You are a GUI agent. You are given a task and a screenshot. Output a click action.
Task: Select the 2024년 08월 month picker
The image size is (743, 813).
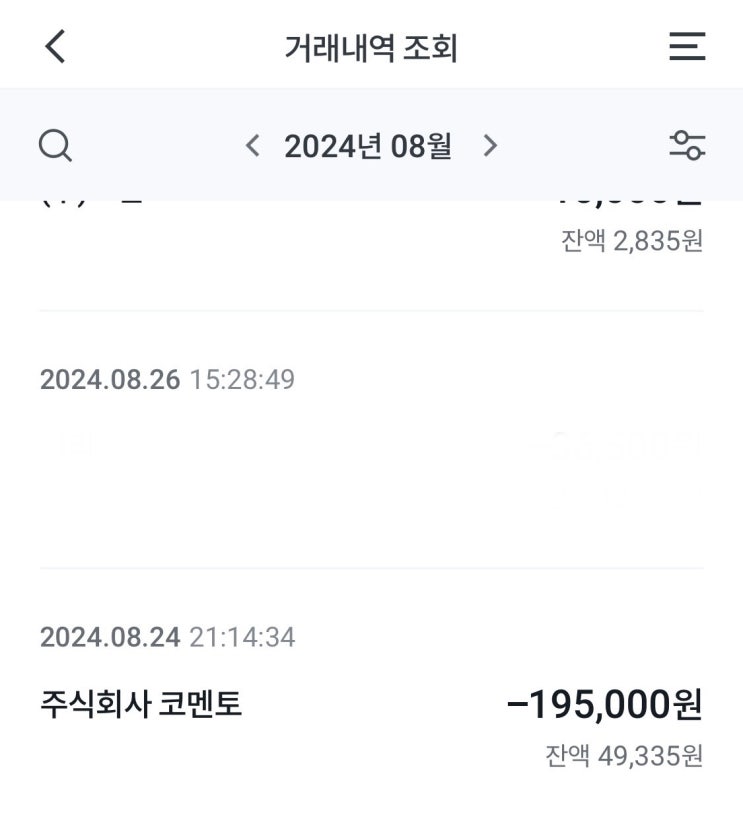pos(368,146)
